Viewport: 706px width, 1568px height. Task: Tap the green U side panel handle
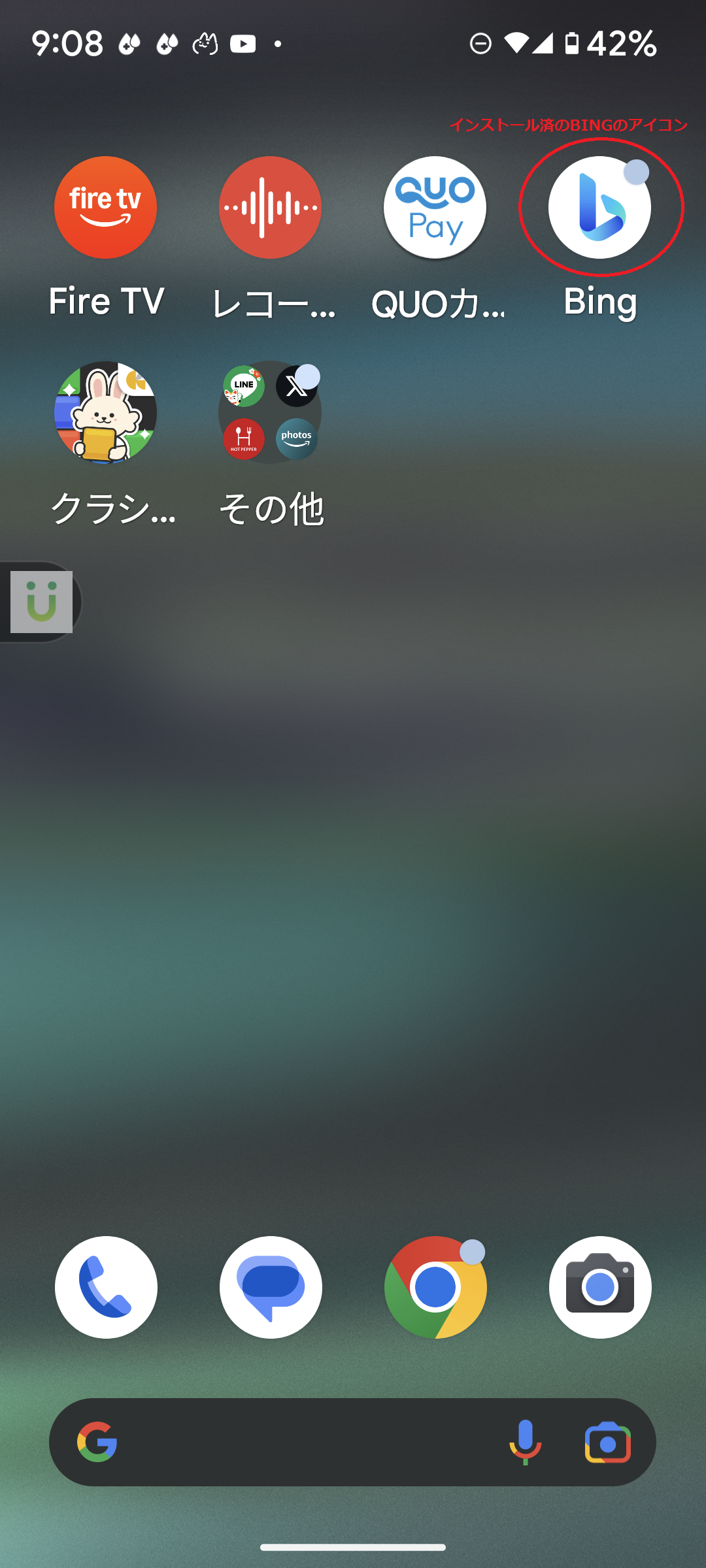[x=41, y=602]
